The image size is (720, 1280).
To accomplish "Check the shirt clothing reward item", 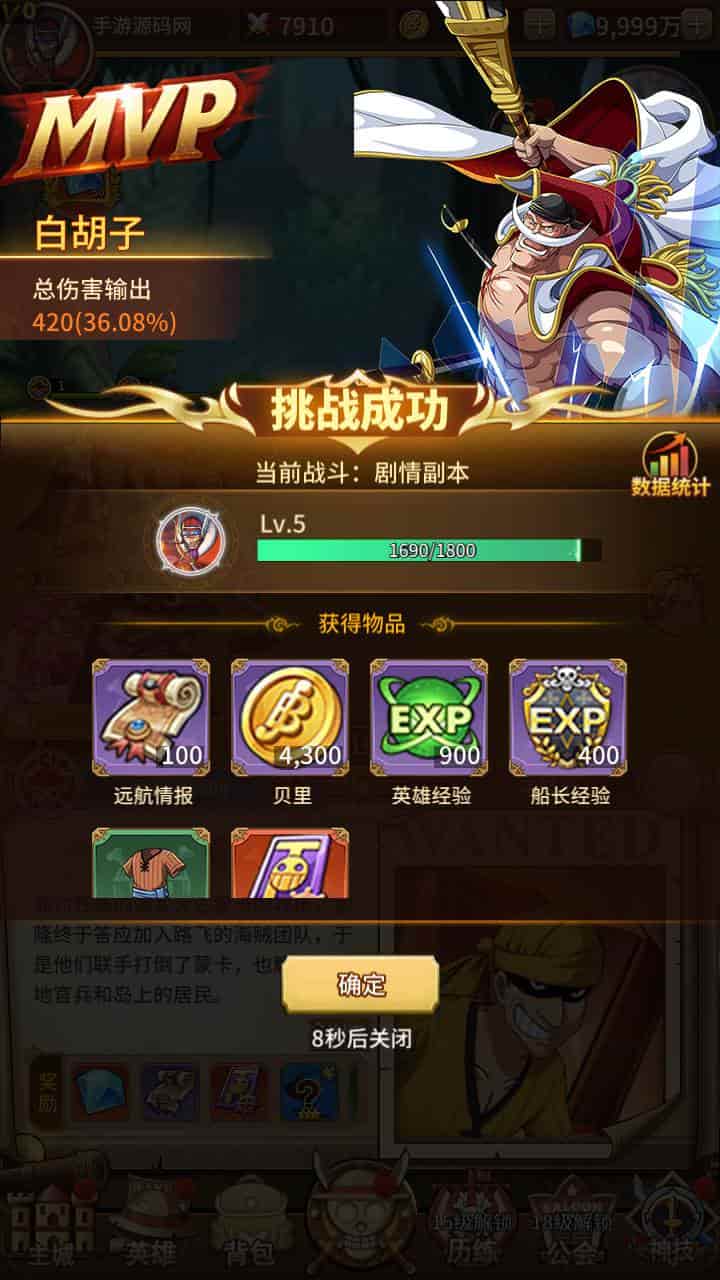I will tap(151, 864).
